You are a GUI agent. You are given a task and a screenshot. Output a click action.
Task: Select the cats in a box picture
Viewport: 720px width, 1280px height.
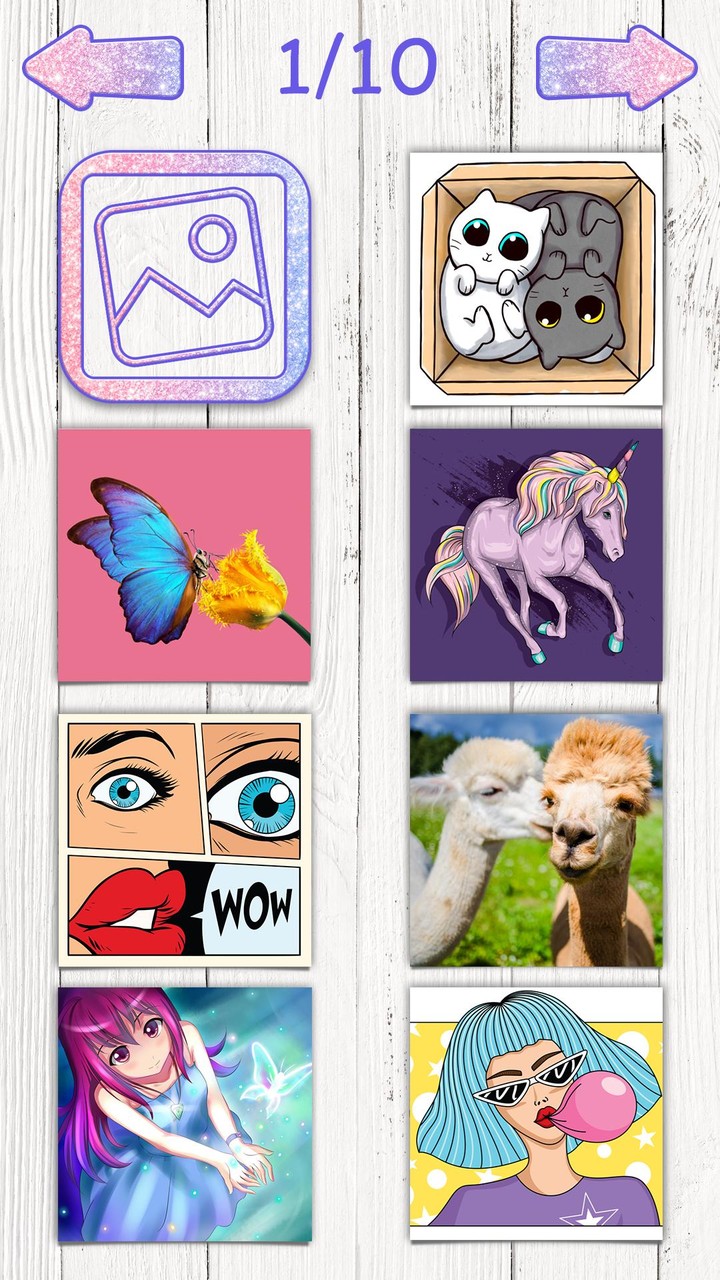pos(540,275)
